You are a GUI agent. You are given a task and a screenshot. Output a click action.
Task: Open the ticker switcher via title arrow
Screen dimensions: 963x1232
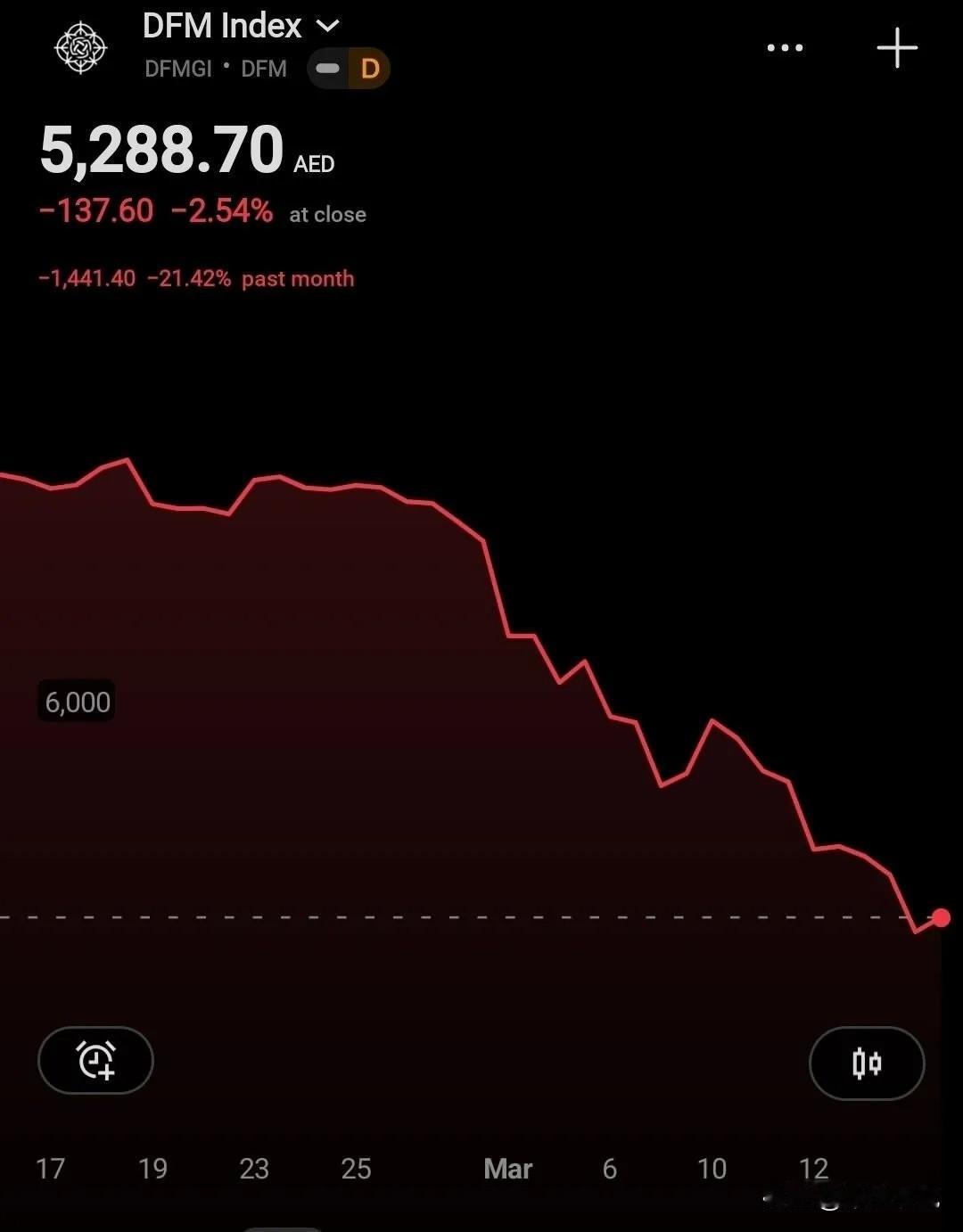(327, 25)
